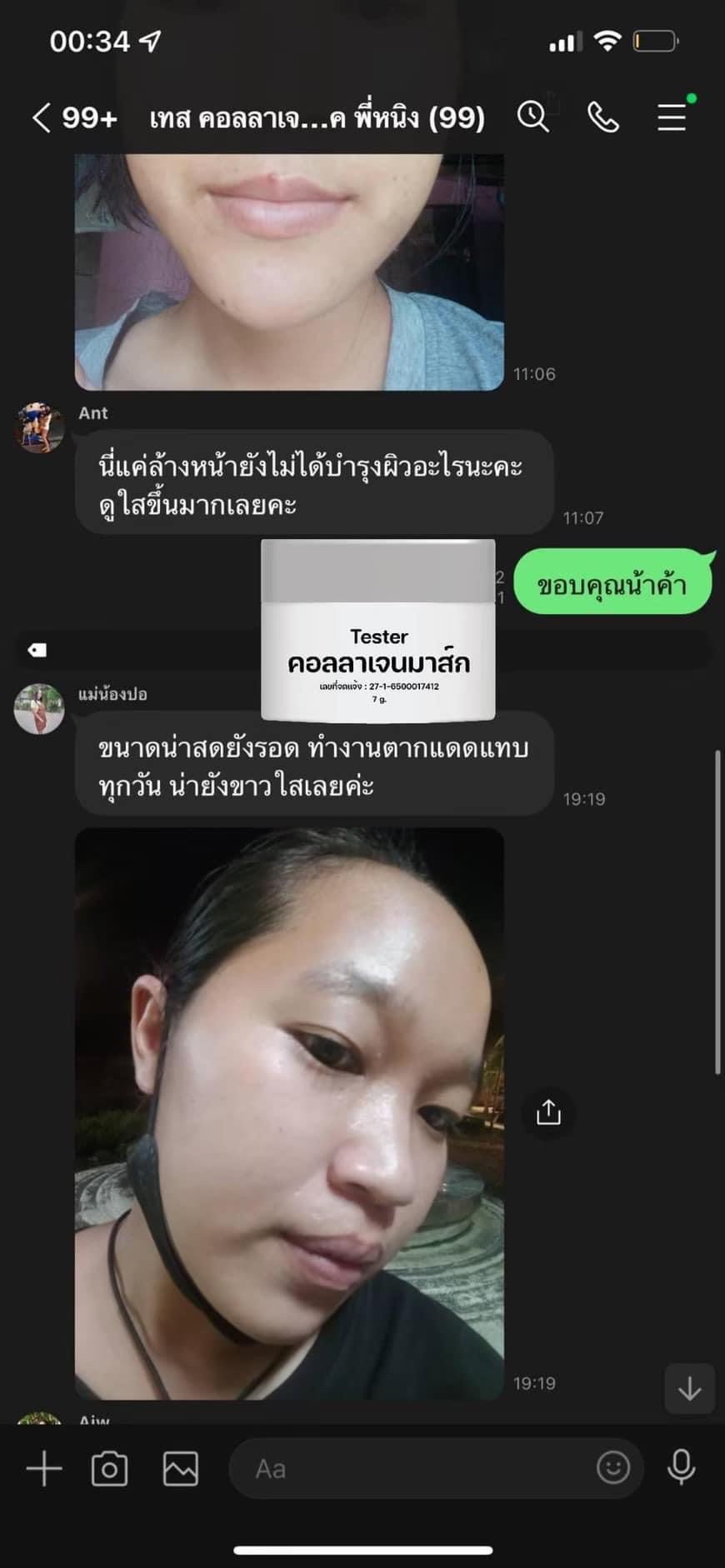Open the photo sent at 11:06
The width and height of the screenshot is (725, 1568).
pos(289,267)
